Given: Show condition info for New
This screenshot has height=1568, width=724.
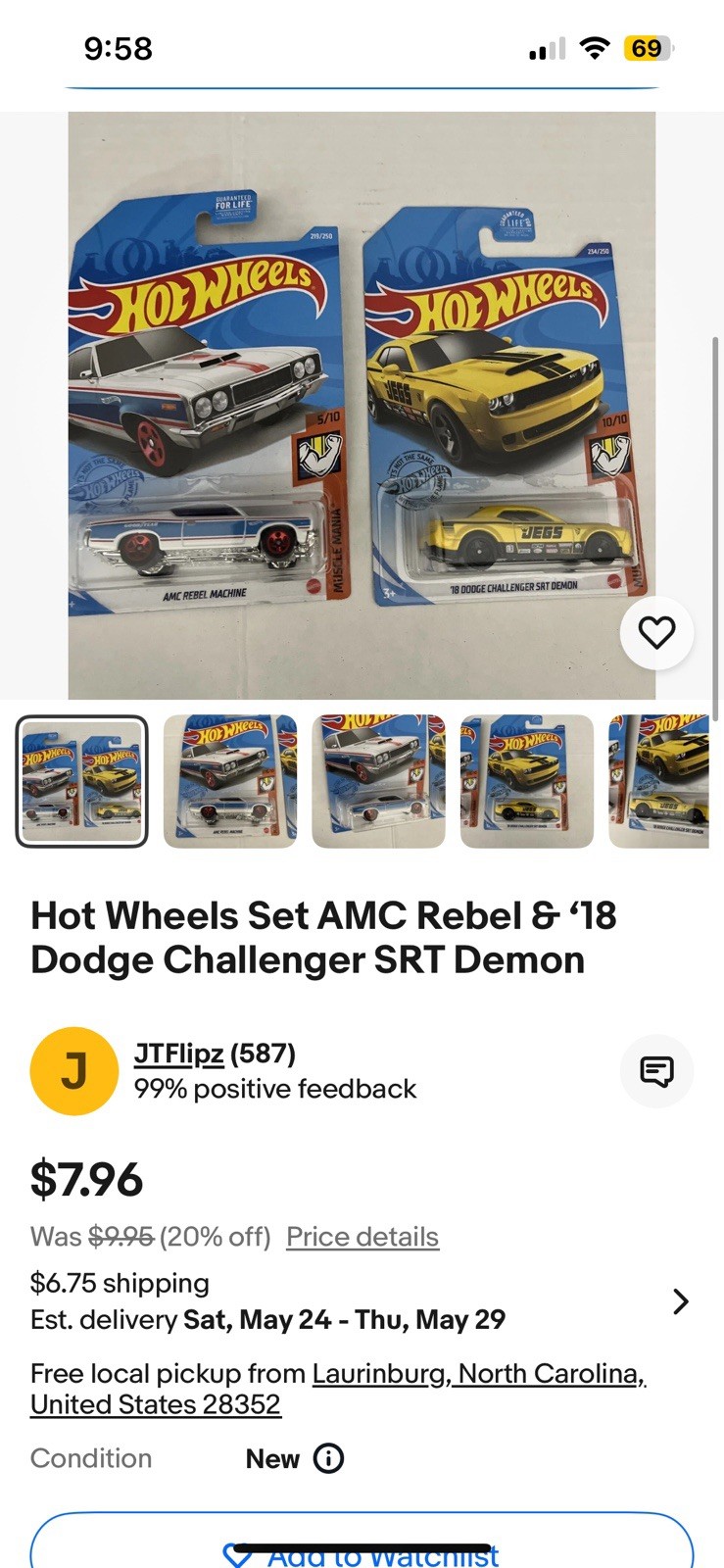Looking at the screenshot, I should [x=328, y=1459].
